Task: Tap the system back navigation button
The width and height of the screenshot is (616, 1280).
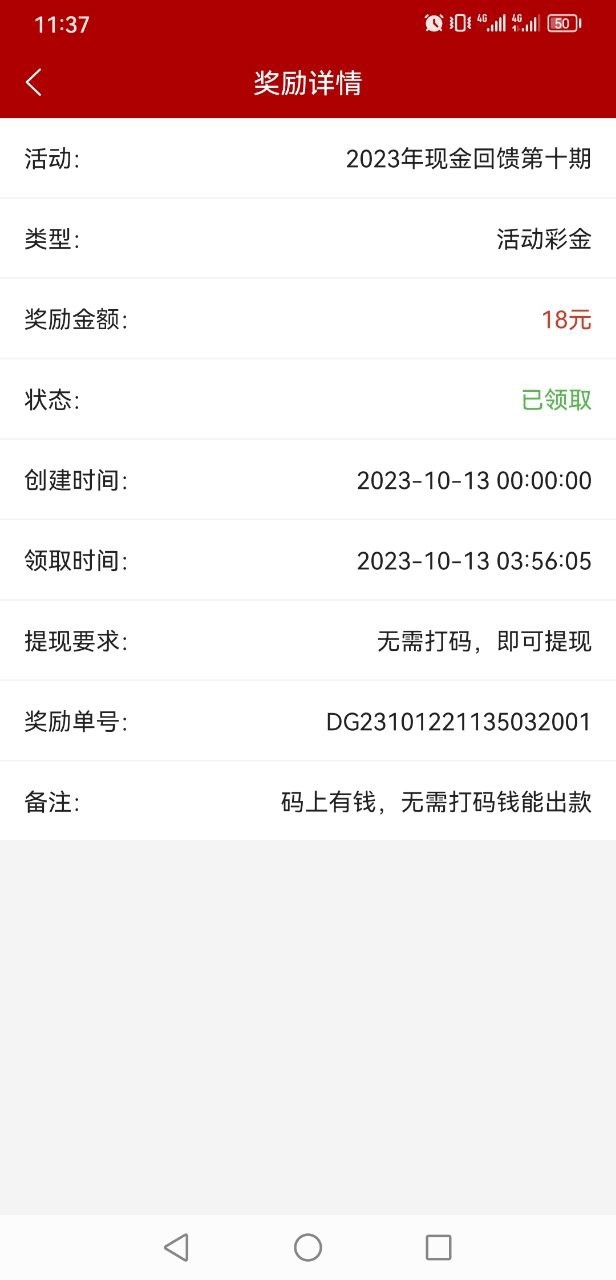Action: [176, 1246]
